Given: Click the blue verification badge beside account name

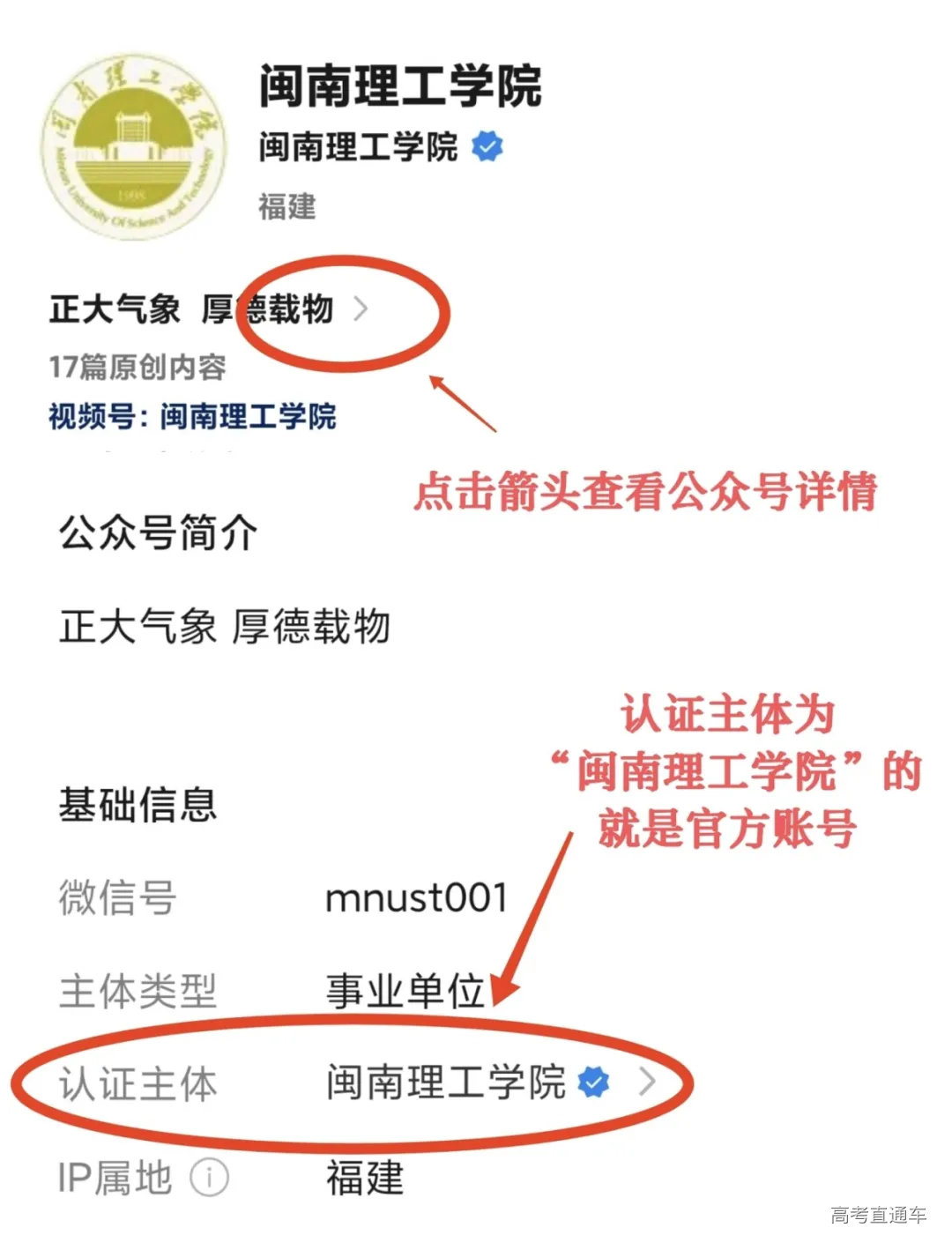Looking at the screenshot, I should pyautogui.click(x=486, y=148).
